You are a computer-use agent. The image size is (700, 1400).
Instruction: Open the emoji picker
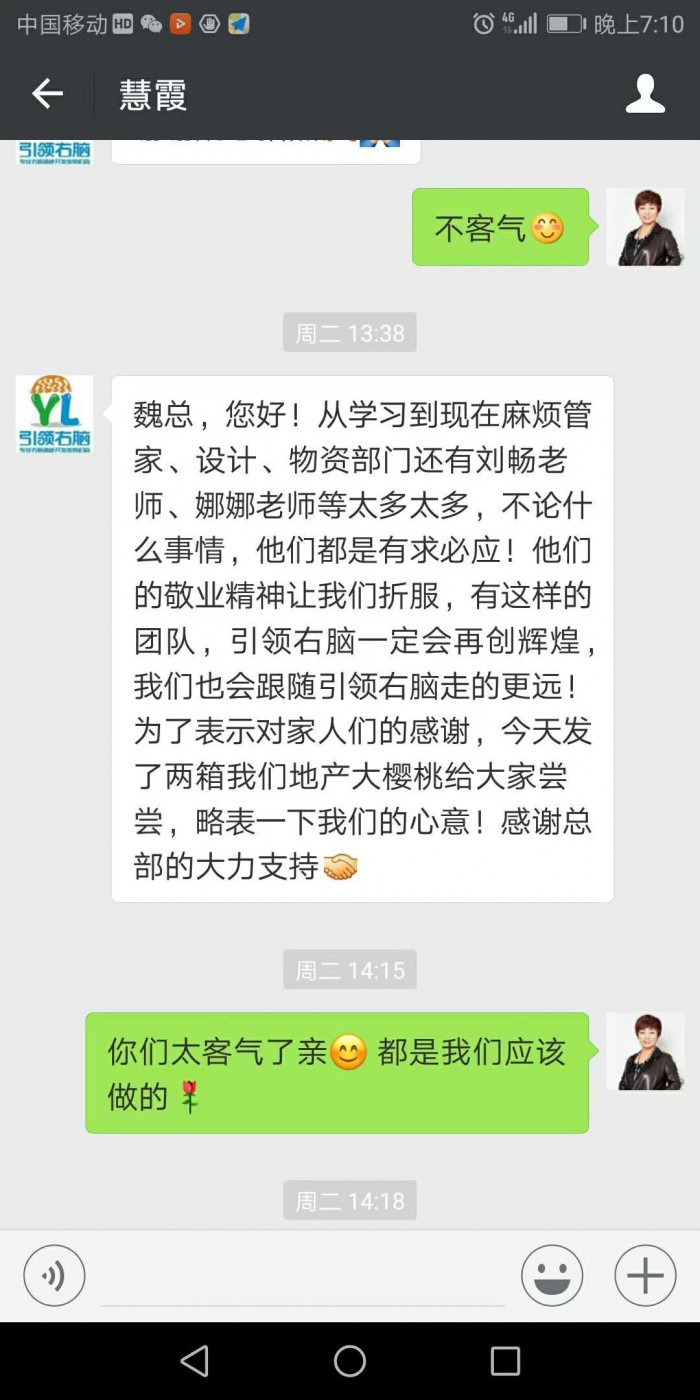552,1276
